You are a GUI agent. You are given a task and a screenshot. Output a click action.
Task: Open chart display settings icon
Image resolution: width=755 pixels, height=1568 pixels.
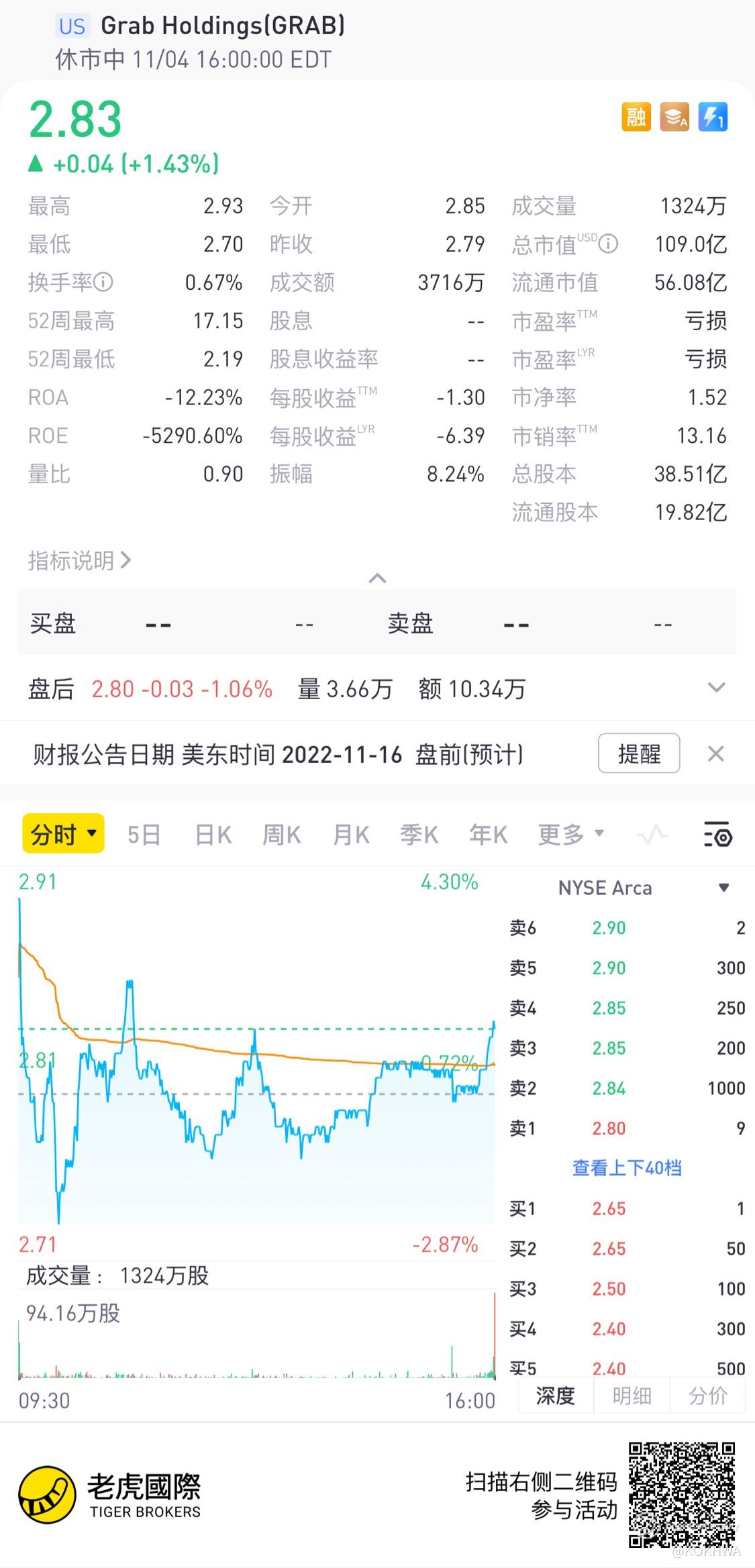pyautogui.click(x=717, y=835)
